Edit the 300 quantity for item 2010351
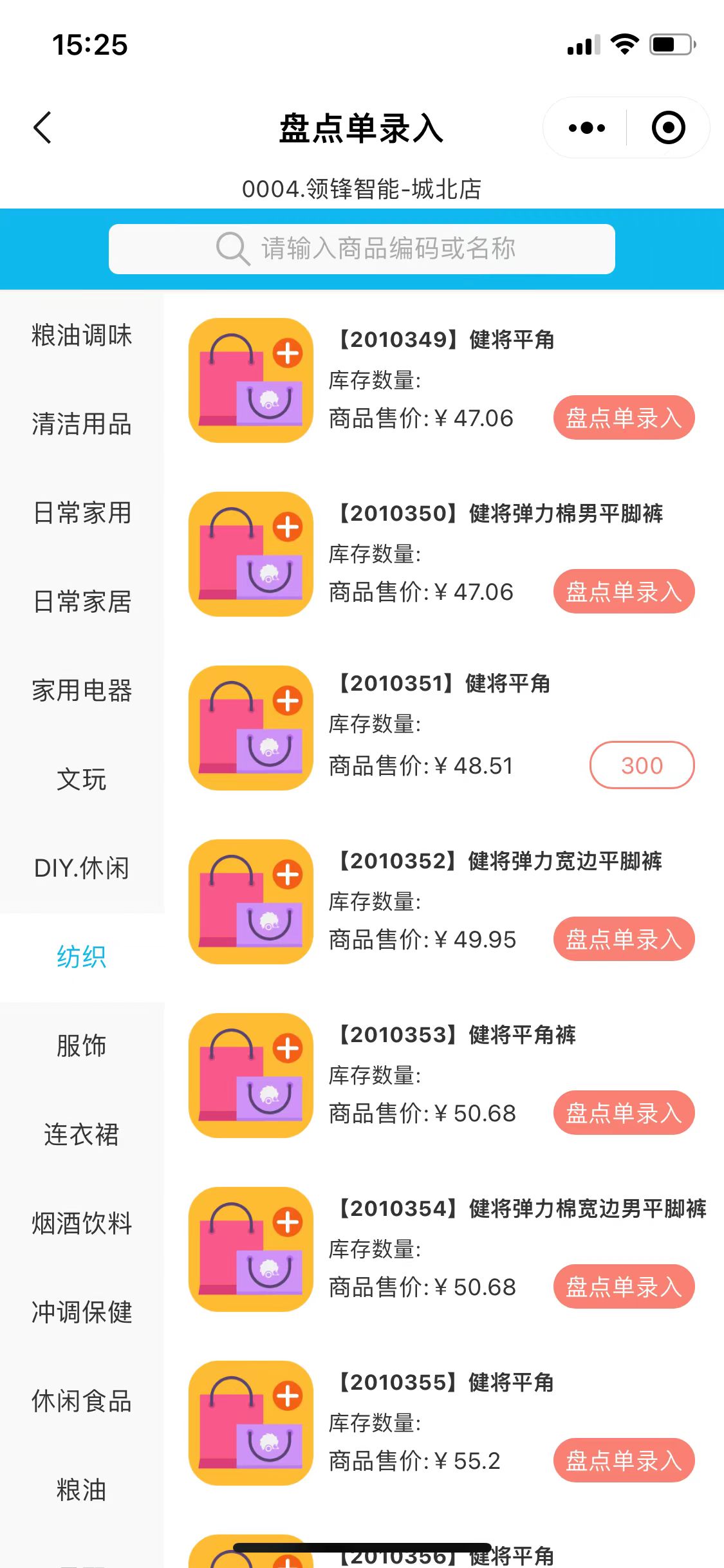This screenshot has width=724, height=1568. point(642,765)
